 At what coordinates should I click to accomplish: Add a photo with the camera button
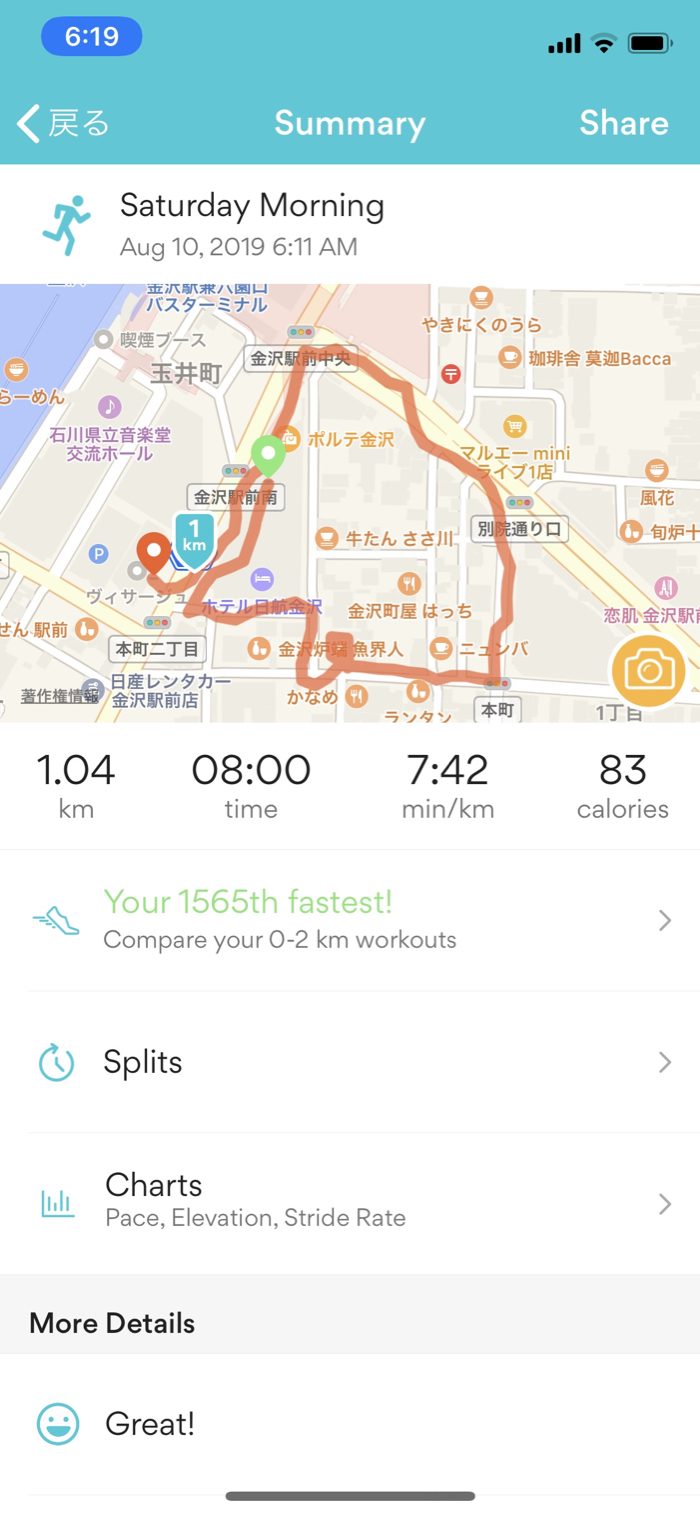tap(649, 671)
